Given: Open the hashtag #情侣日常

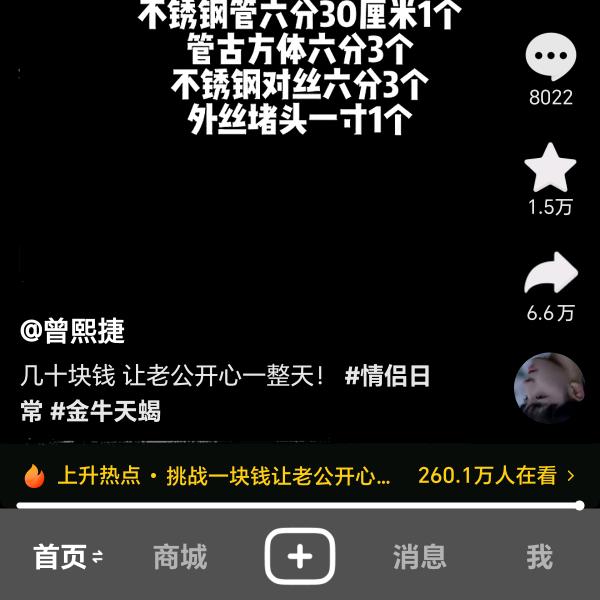Looking at the screenshot, I should coord(388,377).
